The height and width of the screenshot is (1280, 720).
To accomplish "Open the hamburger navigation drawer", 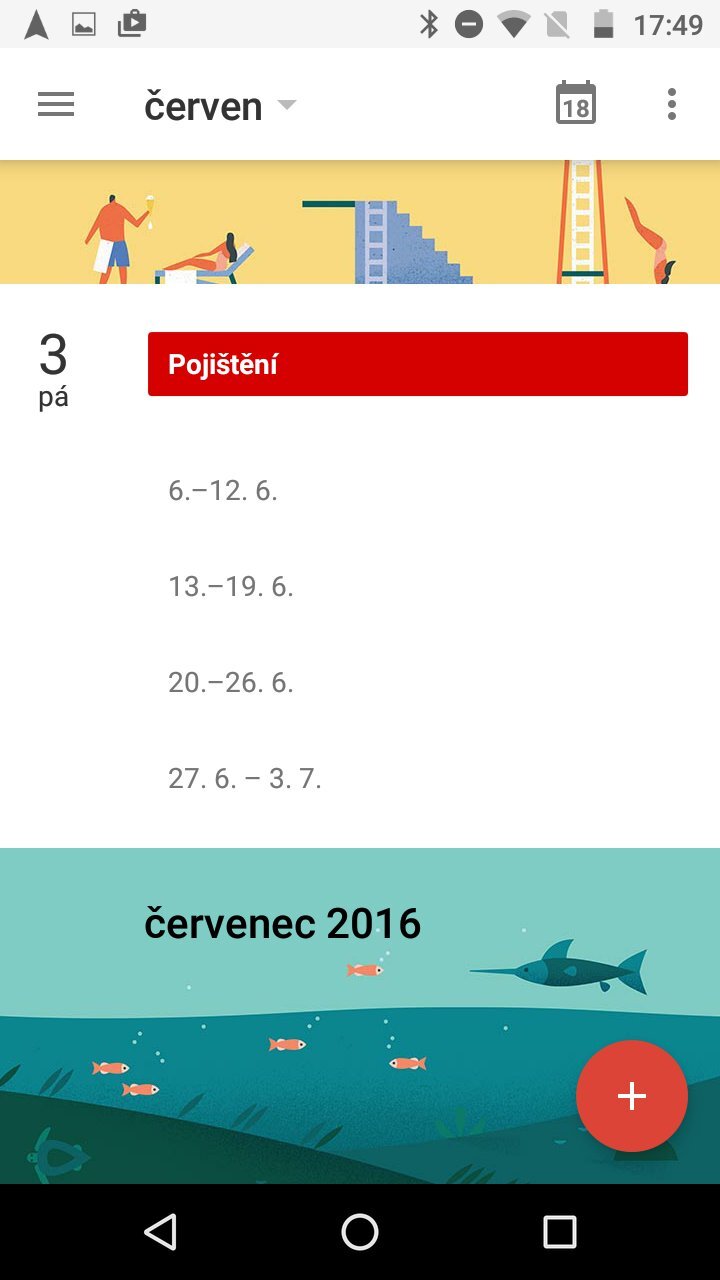I will 56,104.
